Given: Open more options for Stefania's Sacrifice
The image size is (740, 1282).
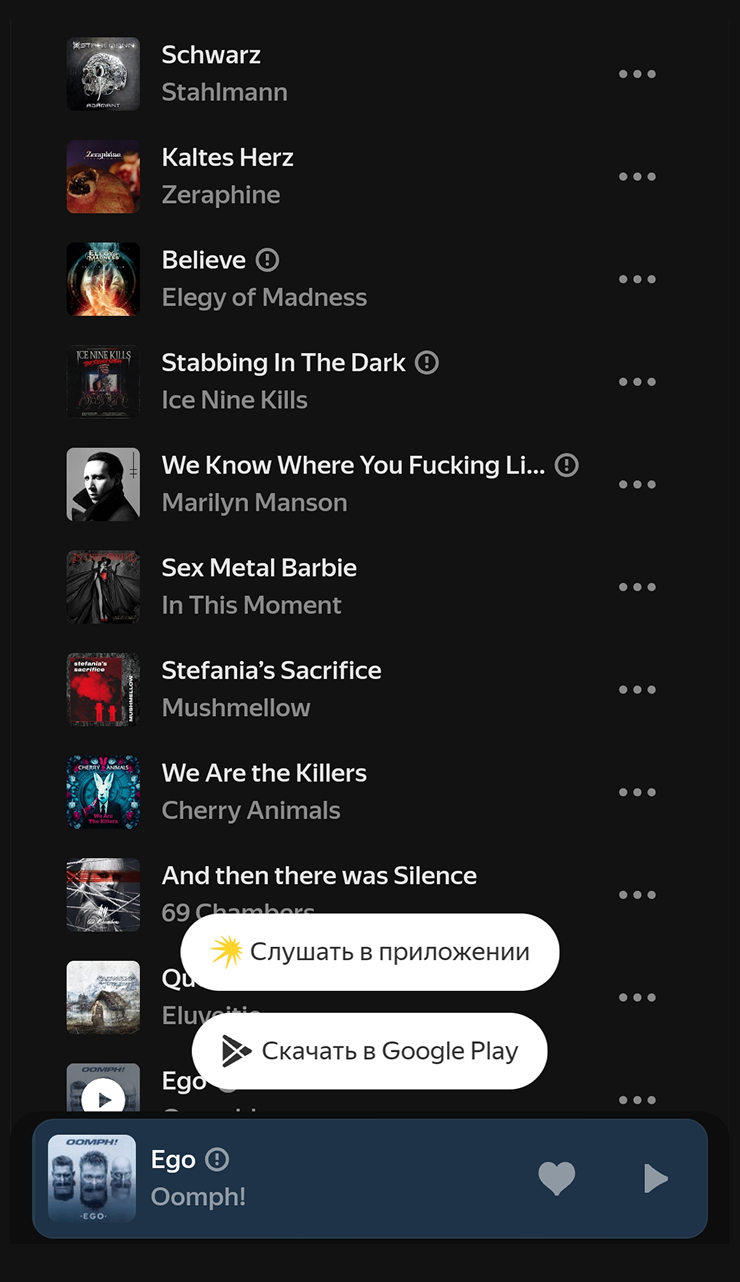Looking at the screenshot, I should pyautogui.click(x=637, y=690).
